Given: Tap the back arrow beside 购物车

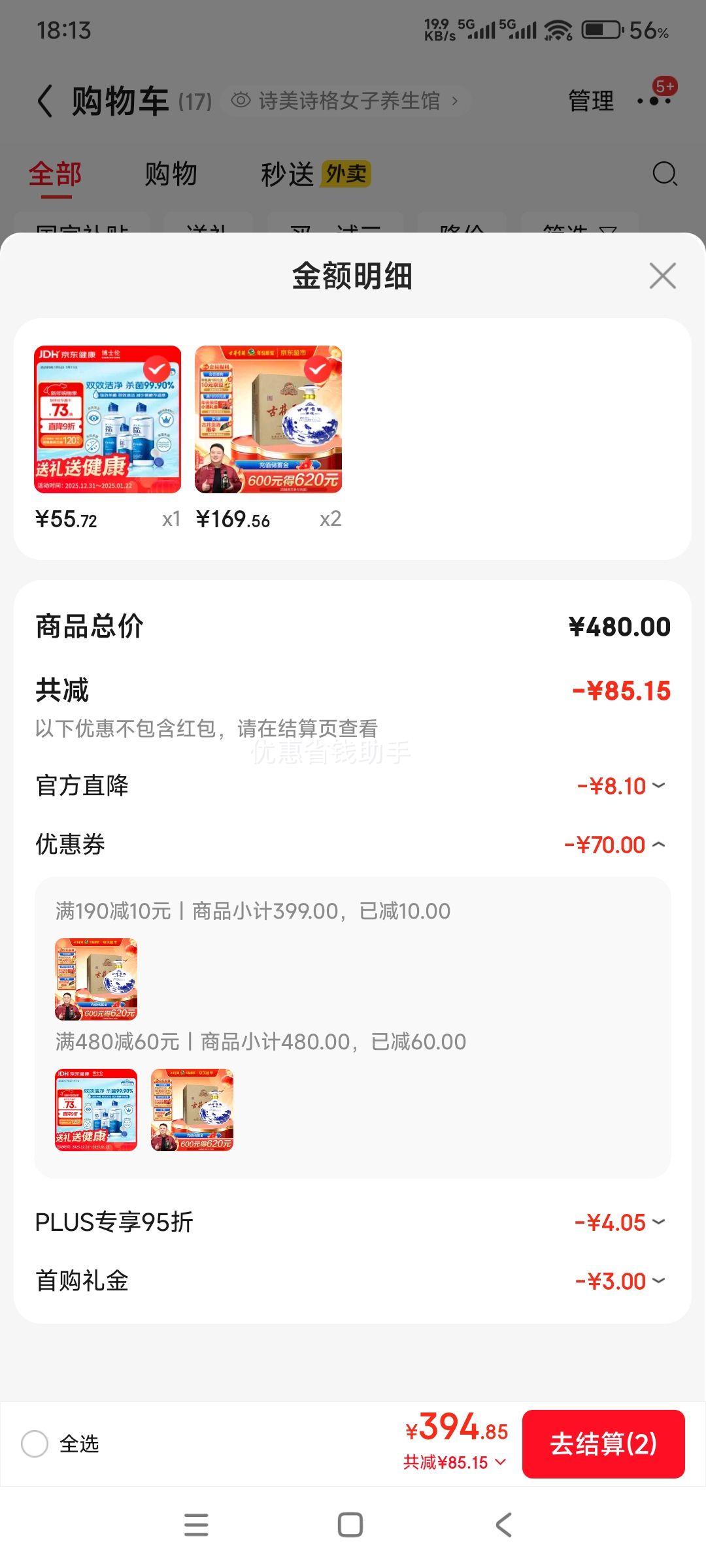Looking at the screenshot, I should (44, 101).
